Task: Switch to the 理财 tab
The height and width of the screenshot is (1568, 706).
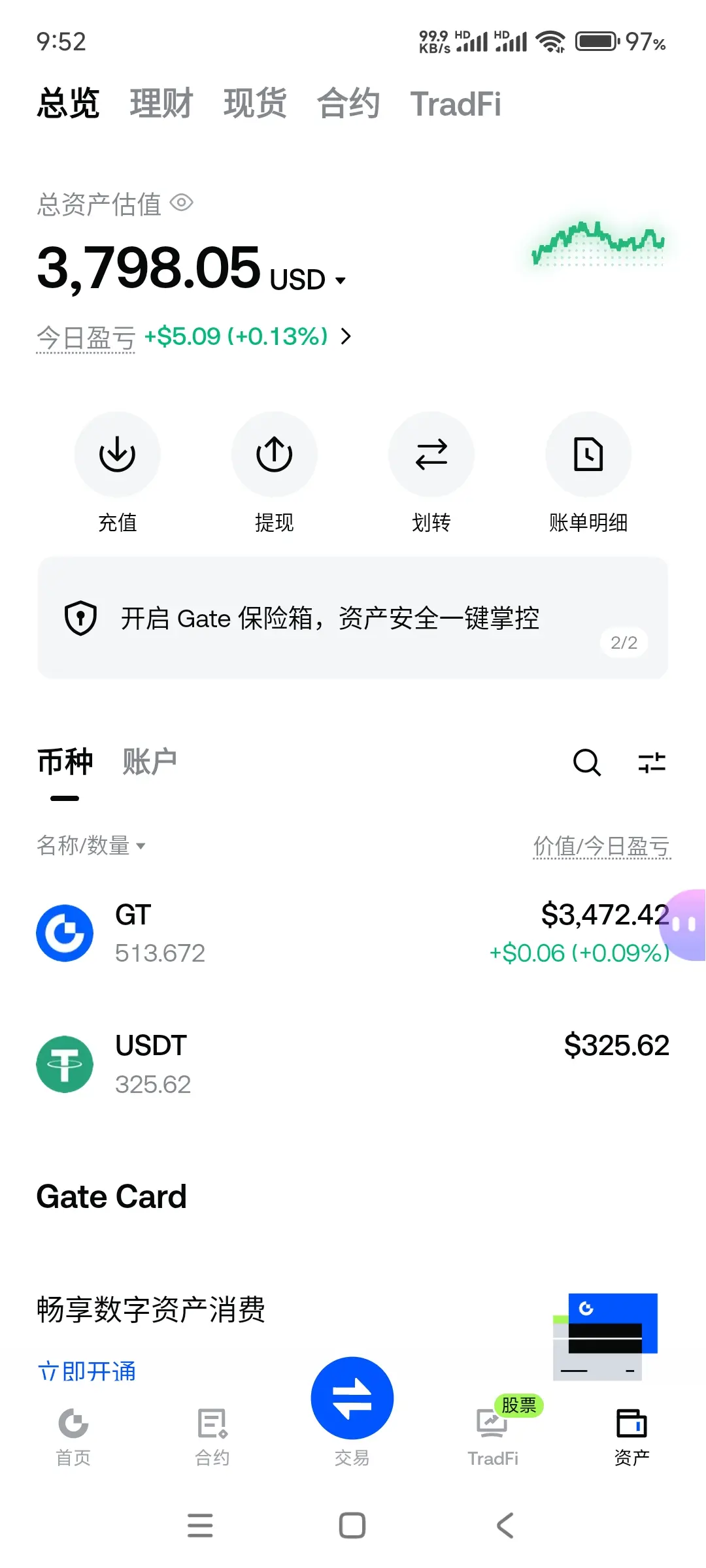Action: point(161,104)
